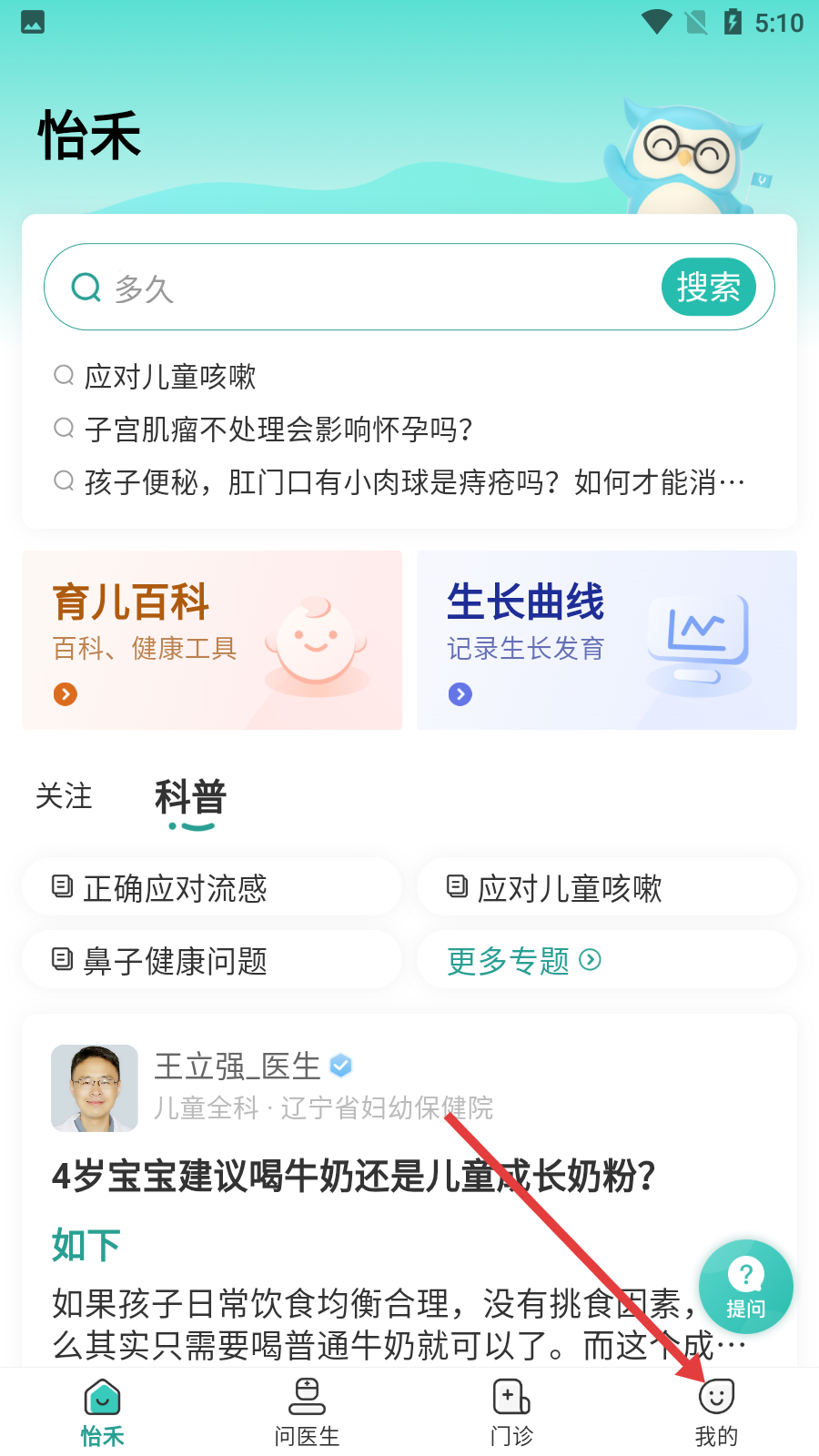This screenshot has height=1456, width=819.
Task: Open the 育儿百科 card
Action: tap(212, 640)
